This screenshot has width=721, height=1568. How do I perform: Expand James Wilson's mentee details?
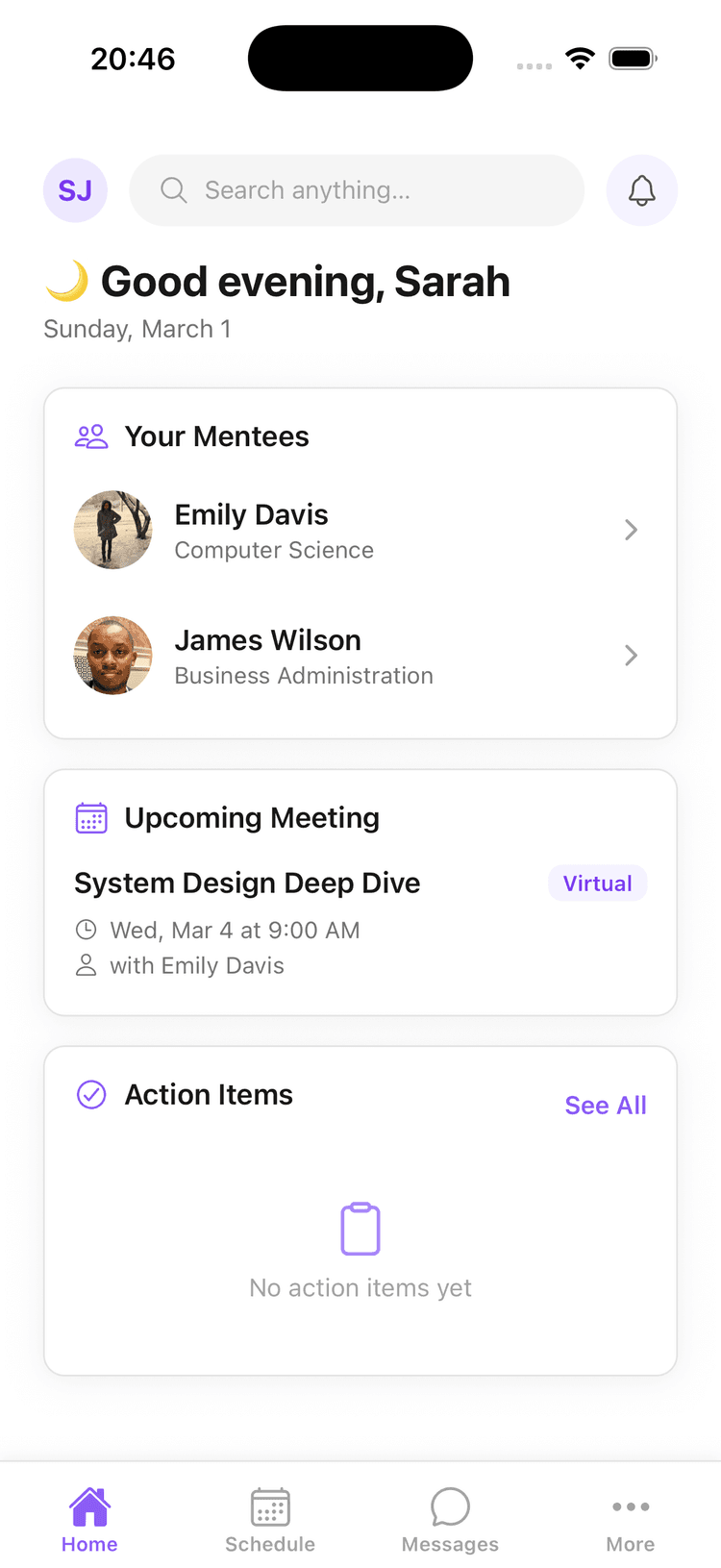click(631, 656)
